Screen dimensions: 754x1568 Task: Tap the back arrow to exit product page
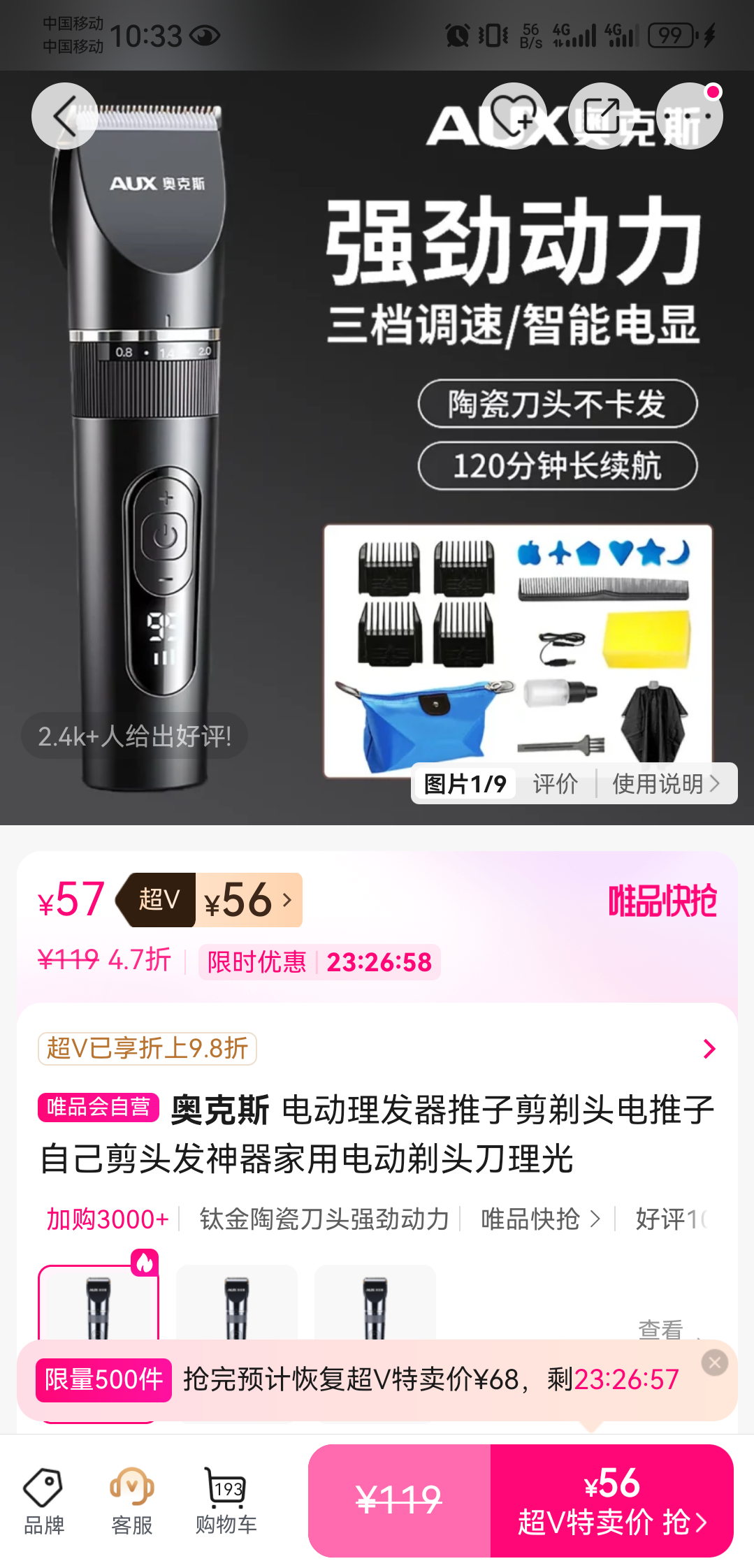click(x=63, y=115)
